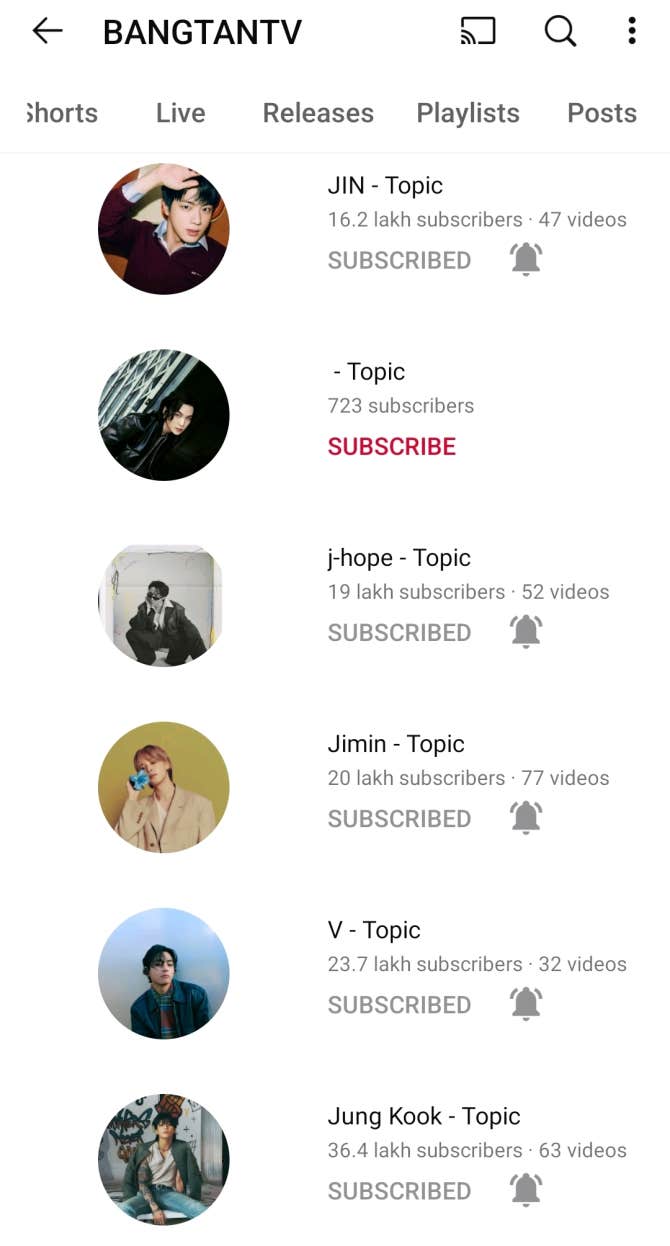Switch to the Shorts tab
Viewport: 670px width, 1246px height.
(60, 113)
